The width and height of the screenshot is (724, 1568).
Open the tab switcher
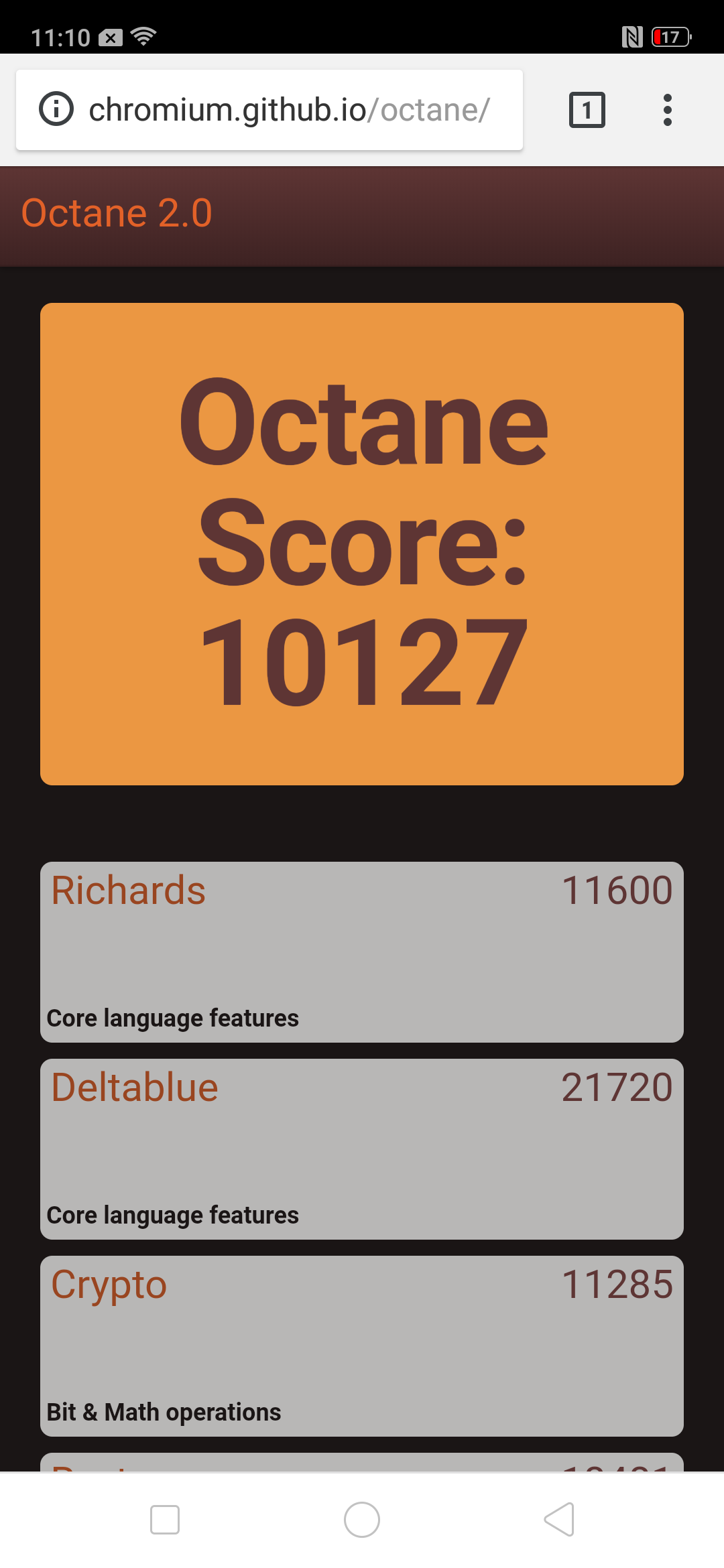tap(587, 110)
